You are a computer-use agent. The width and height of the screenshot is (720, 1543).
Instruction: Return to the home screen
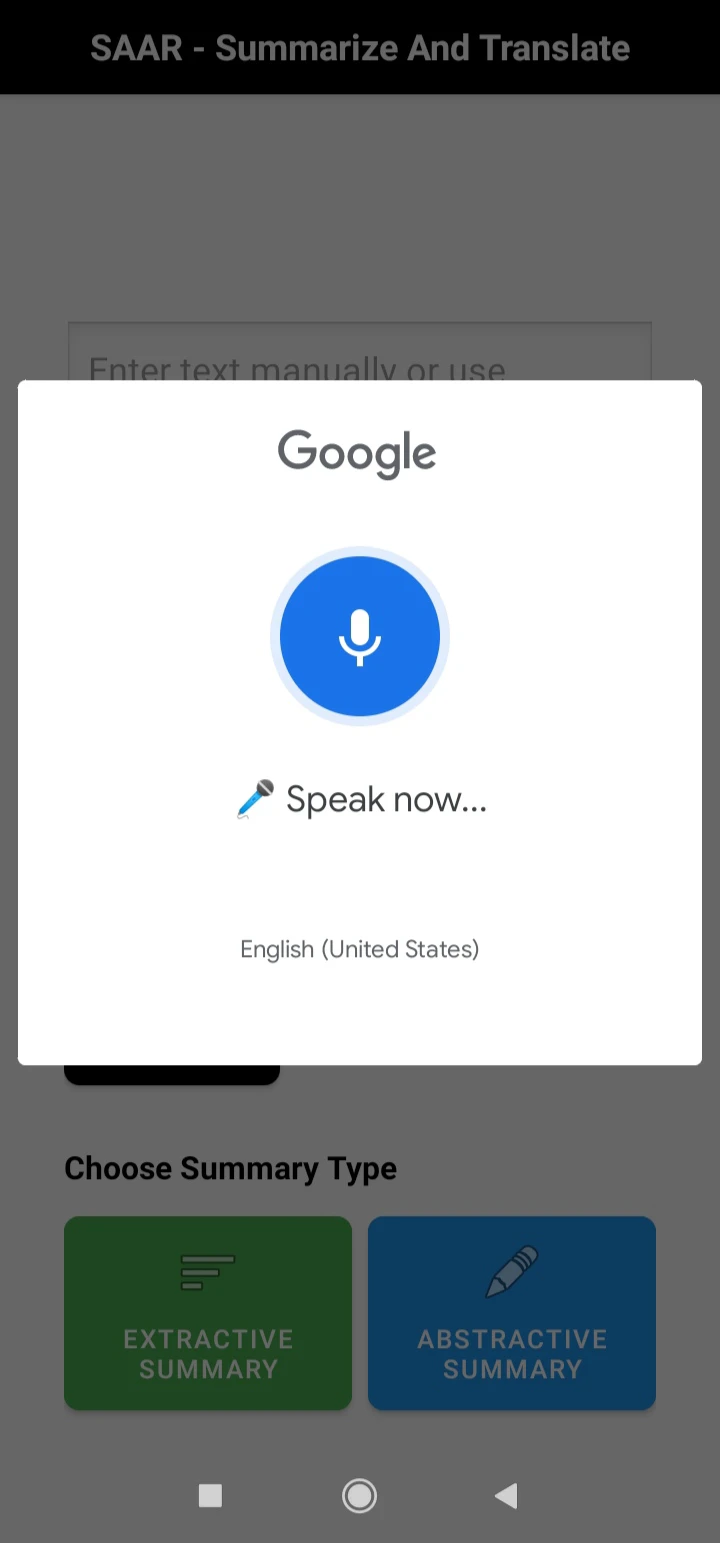(359, 1496)
